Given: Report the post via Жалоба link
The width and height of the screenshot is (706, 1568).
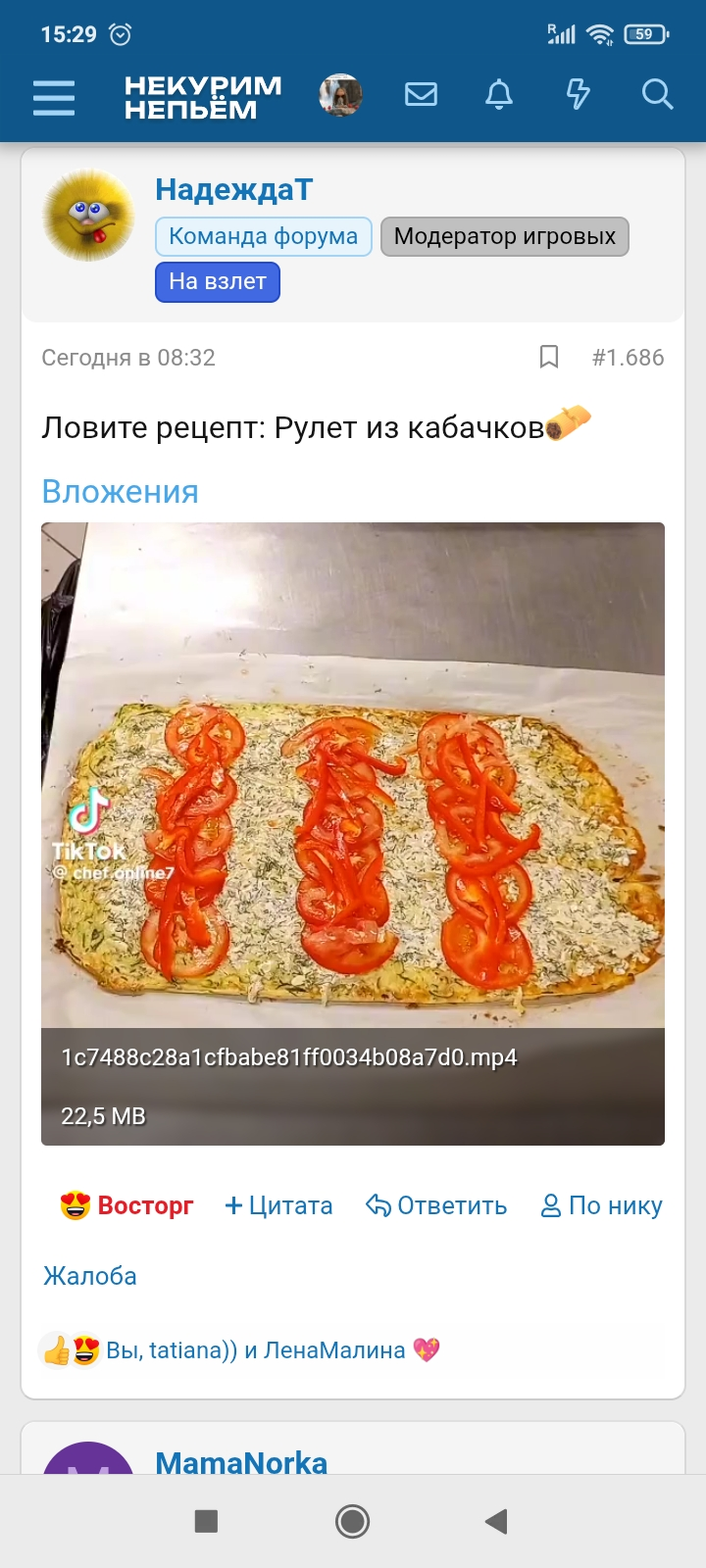Looking at the screenshot, I should (x=89, y=1275).
